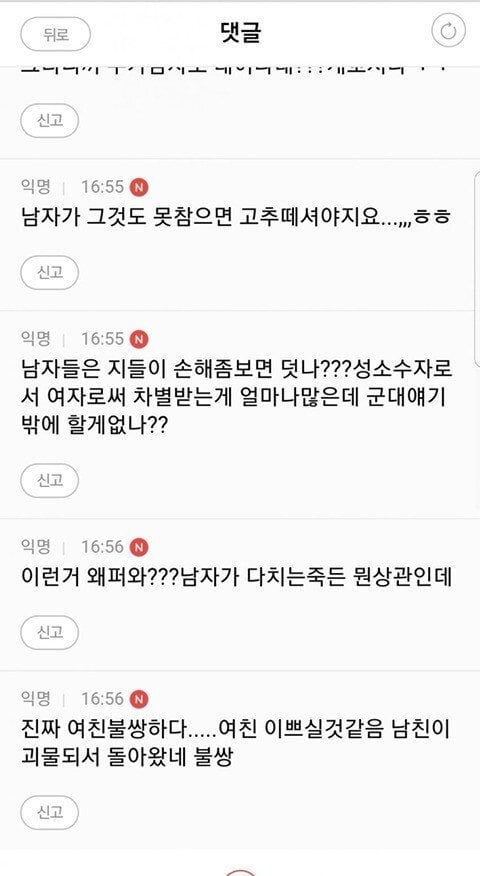Image resolution: width=480 pixels, height=876 pixels.
Task: Report the comment starting 진짜 여친불쌍하다
Action: pyautogui.click(x=49, y=813)
